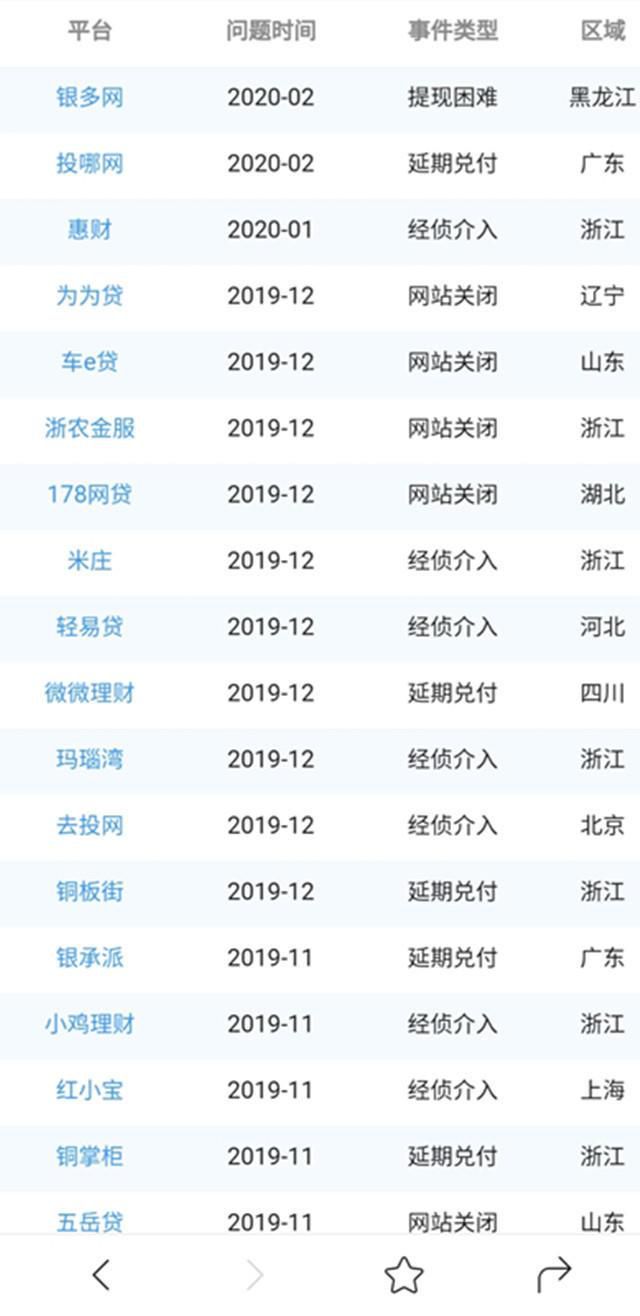Go back to the previous page
This screenshot has height=1316, width=640.
tap(101, 1274)
